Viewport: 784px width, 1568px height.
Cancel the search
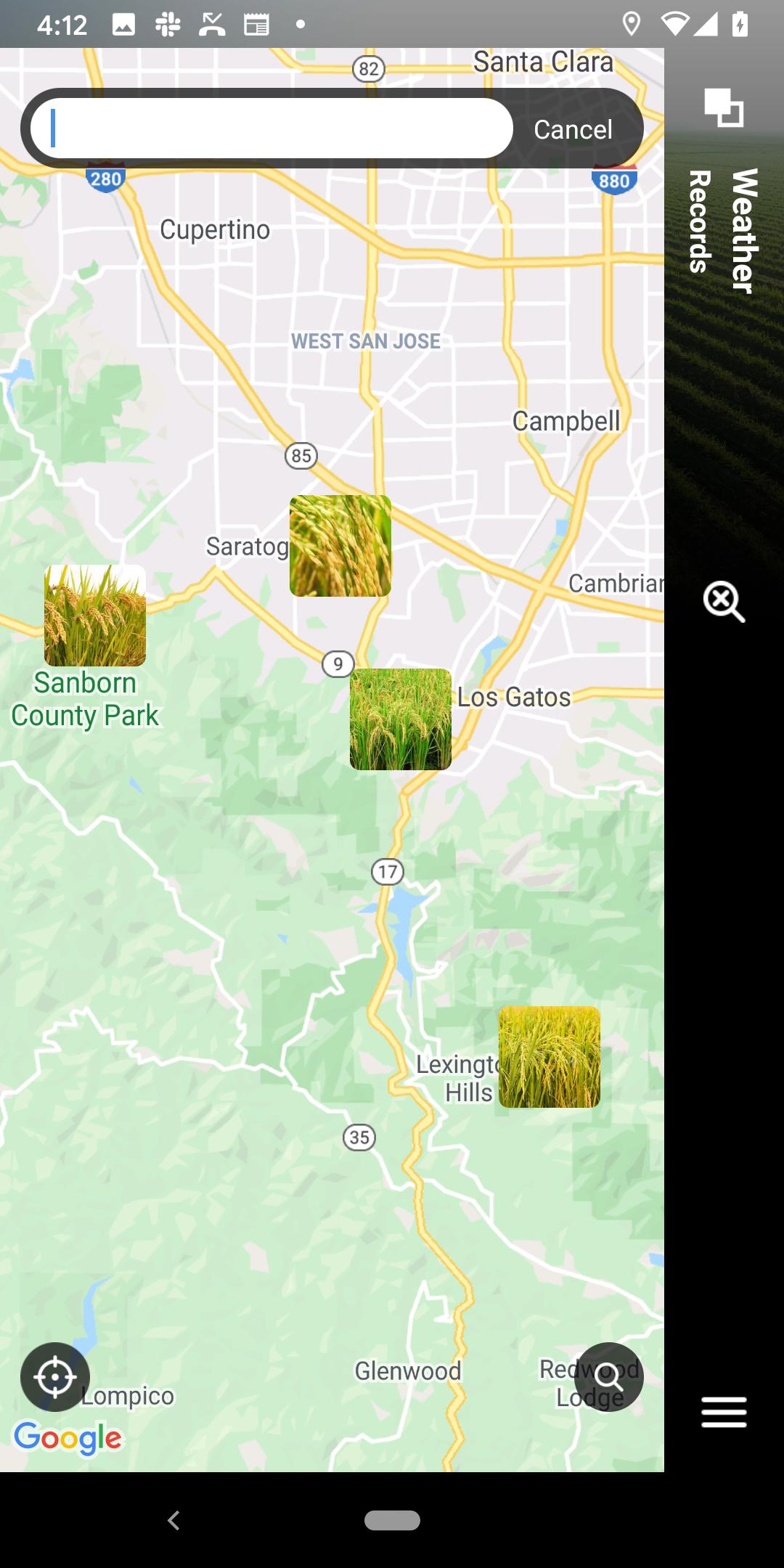(573, 129)
